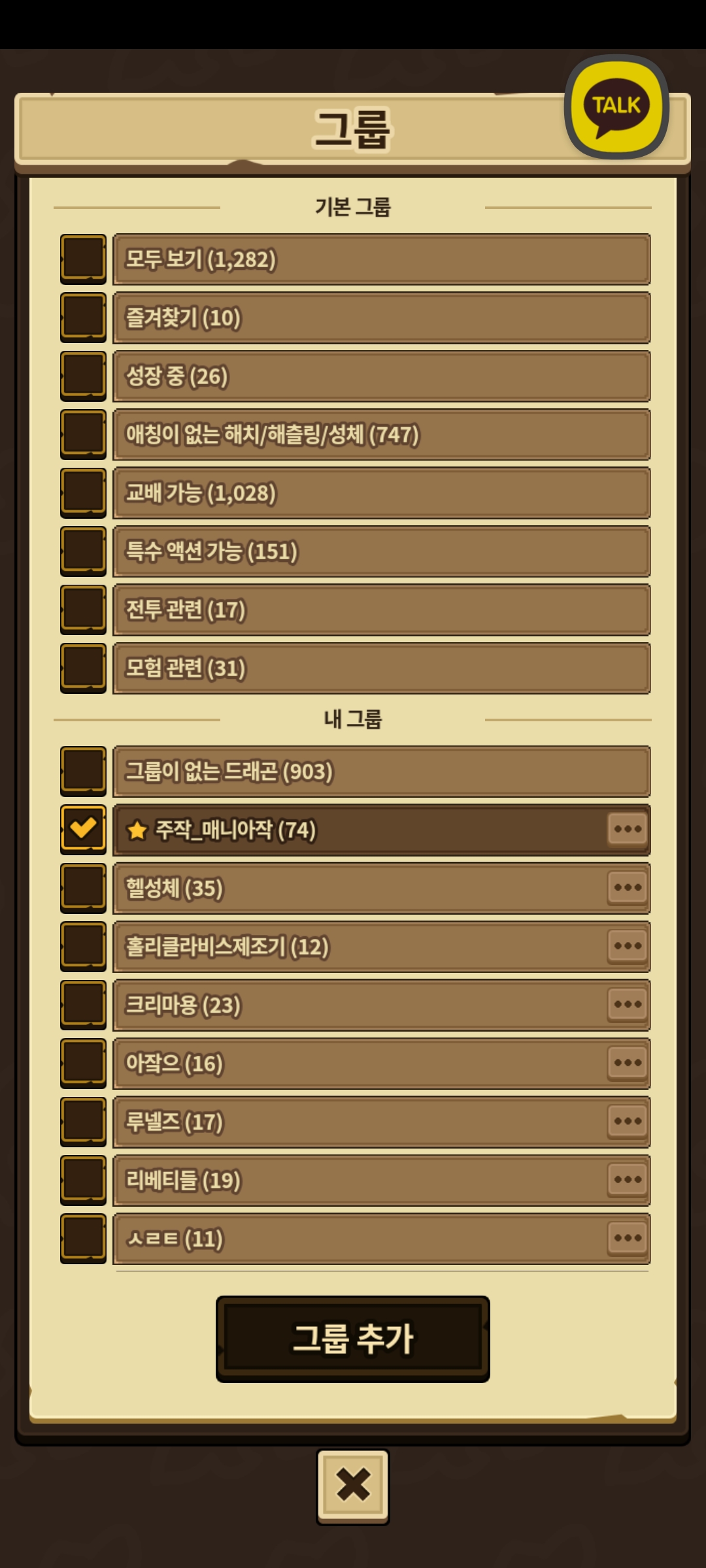
Task: Tap the KakaoTalk floating icon
Action: (x=616, y=107)
